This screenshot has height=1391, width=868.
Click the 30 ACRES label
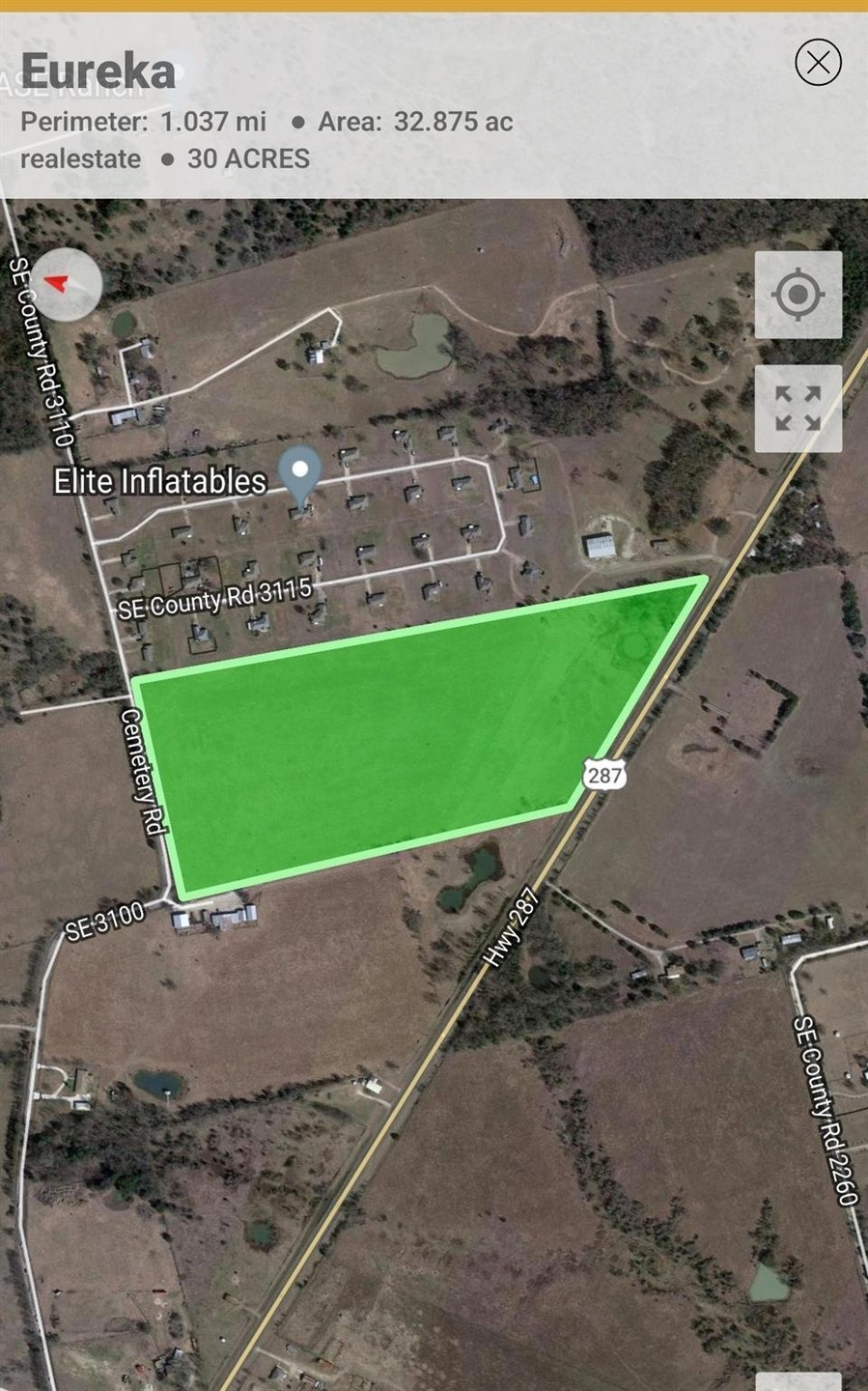pos(248,158)
